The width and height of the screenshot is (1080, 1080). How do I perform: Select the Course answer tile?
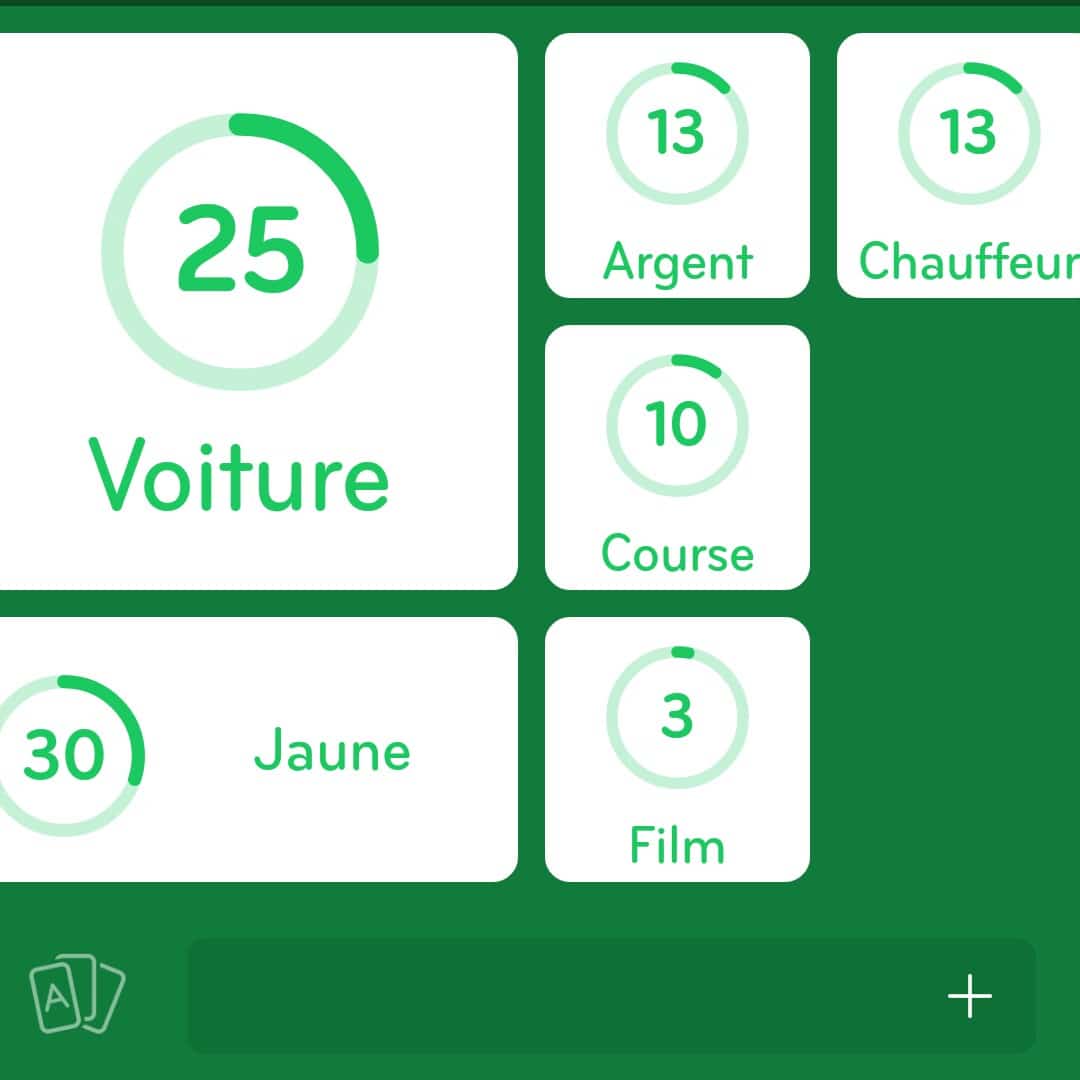[677, 458]
